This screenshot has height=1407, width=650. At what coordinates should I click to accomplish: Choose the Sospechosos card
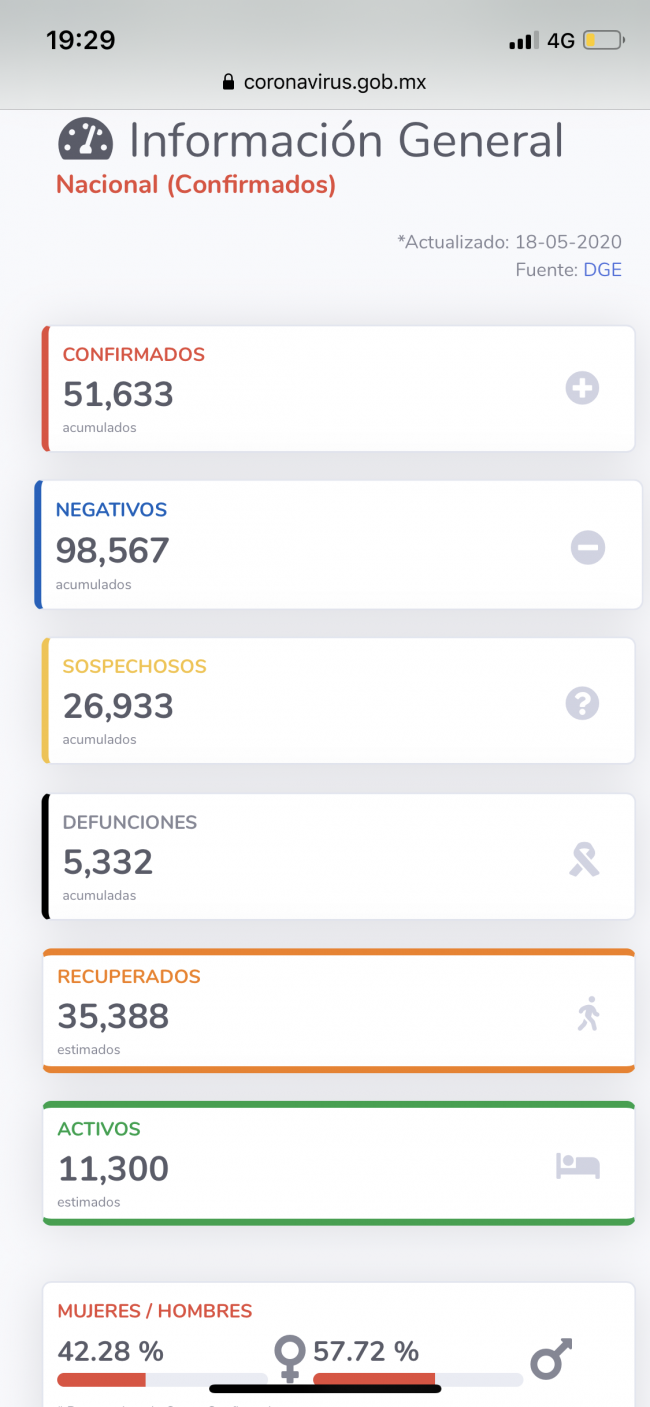338,701
